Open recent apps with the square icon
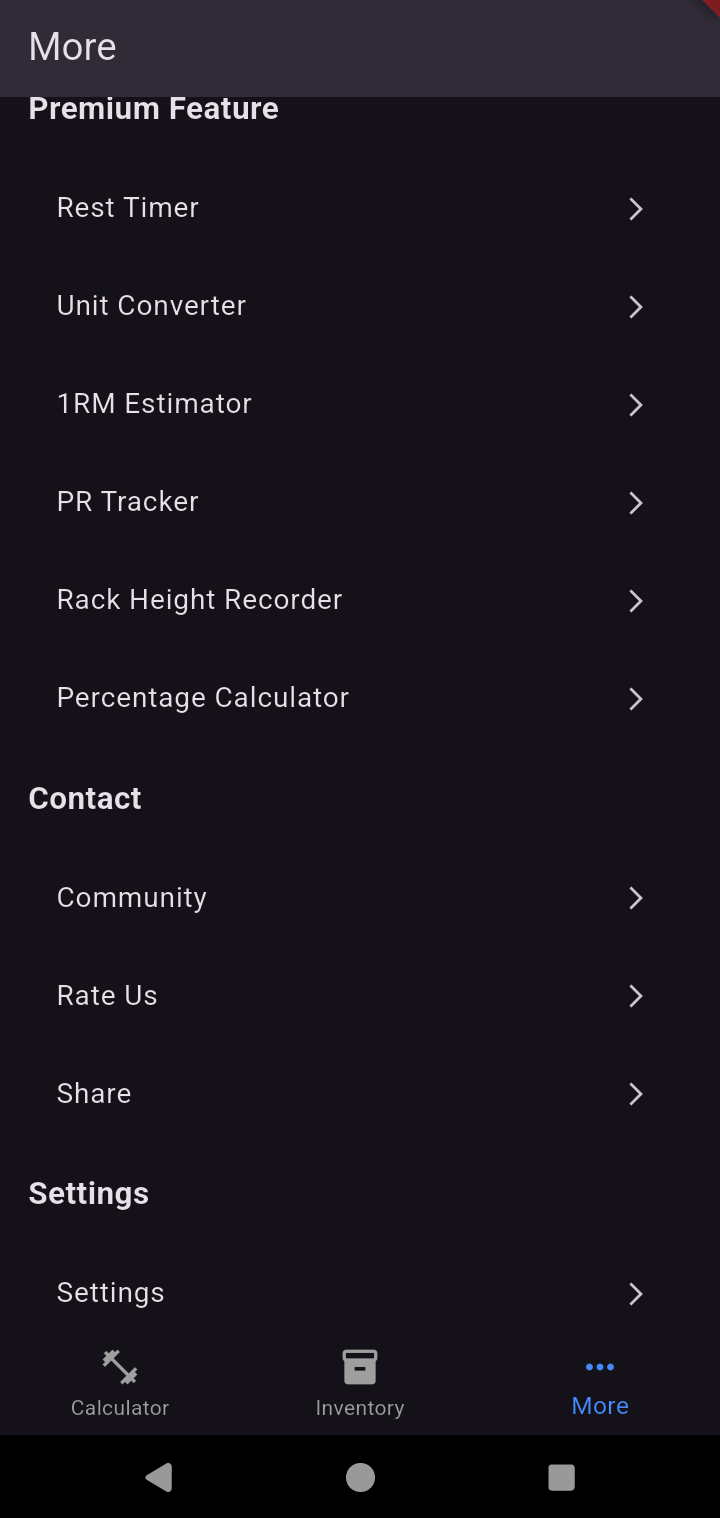The image size is (720, 1518). 561,1477
